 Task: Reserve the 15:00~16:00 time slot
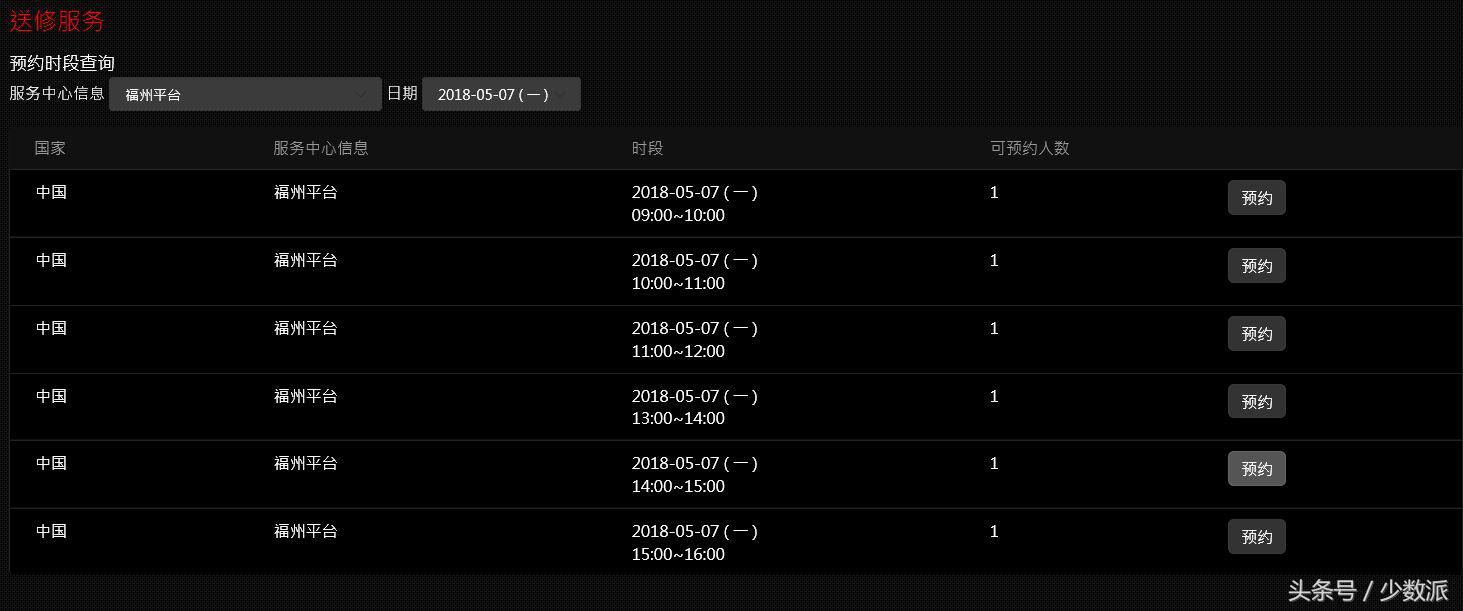pos(1256,537)
